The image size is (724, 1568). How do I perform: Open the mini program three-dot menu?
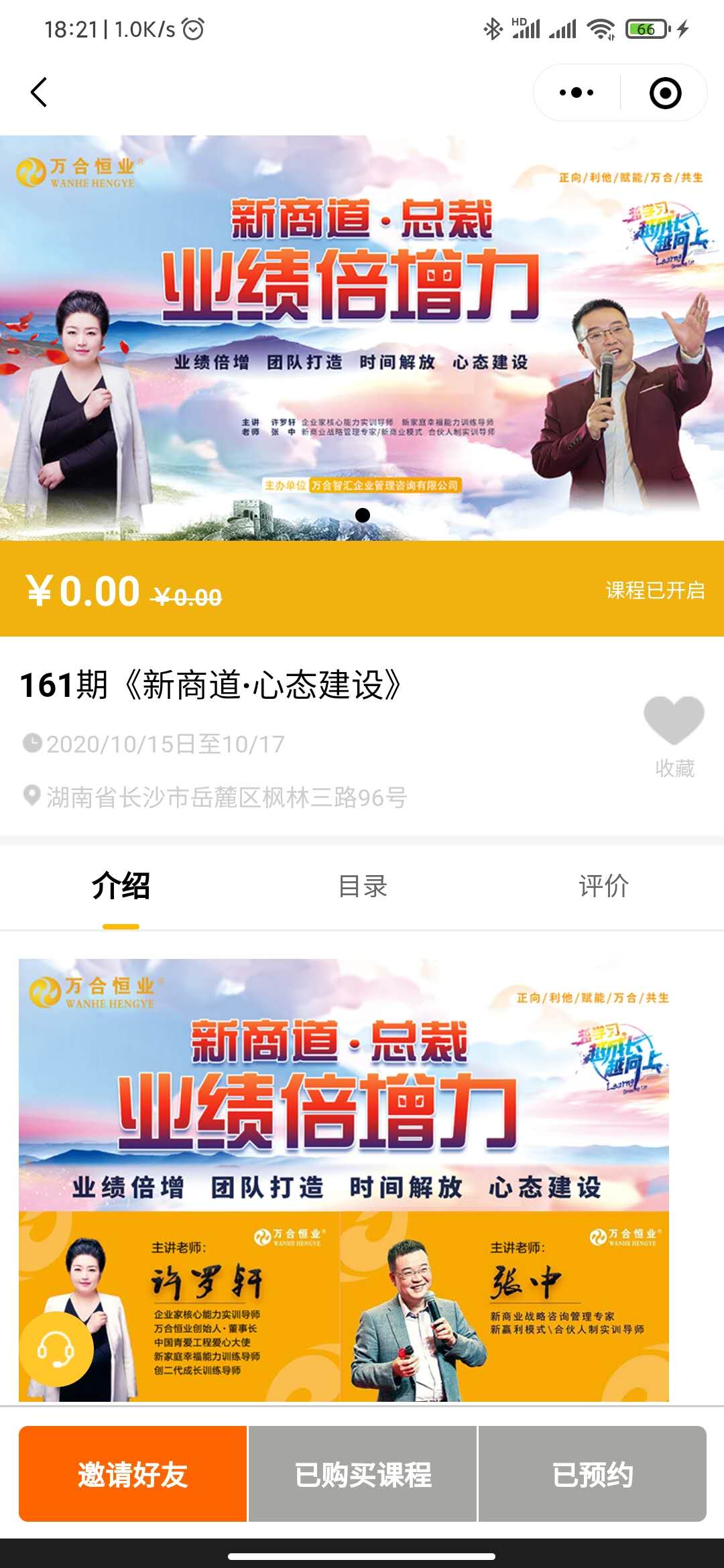tap(577, 92)
